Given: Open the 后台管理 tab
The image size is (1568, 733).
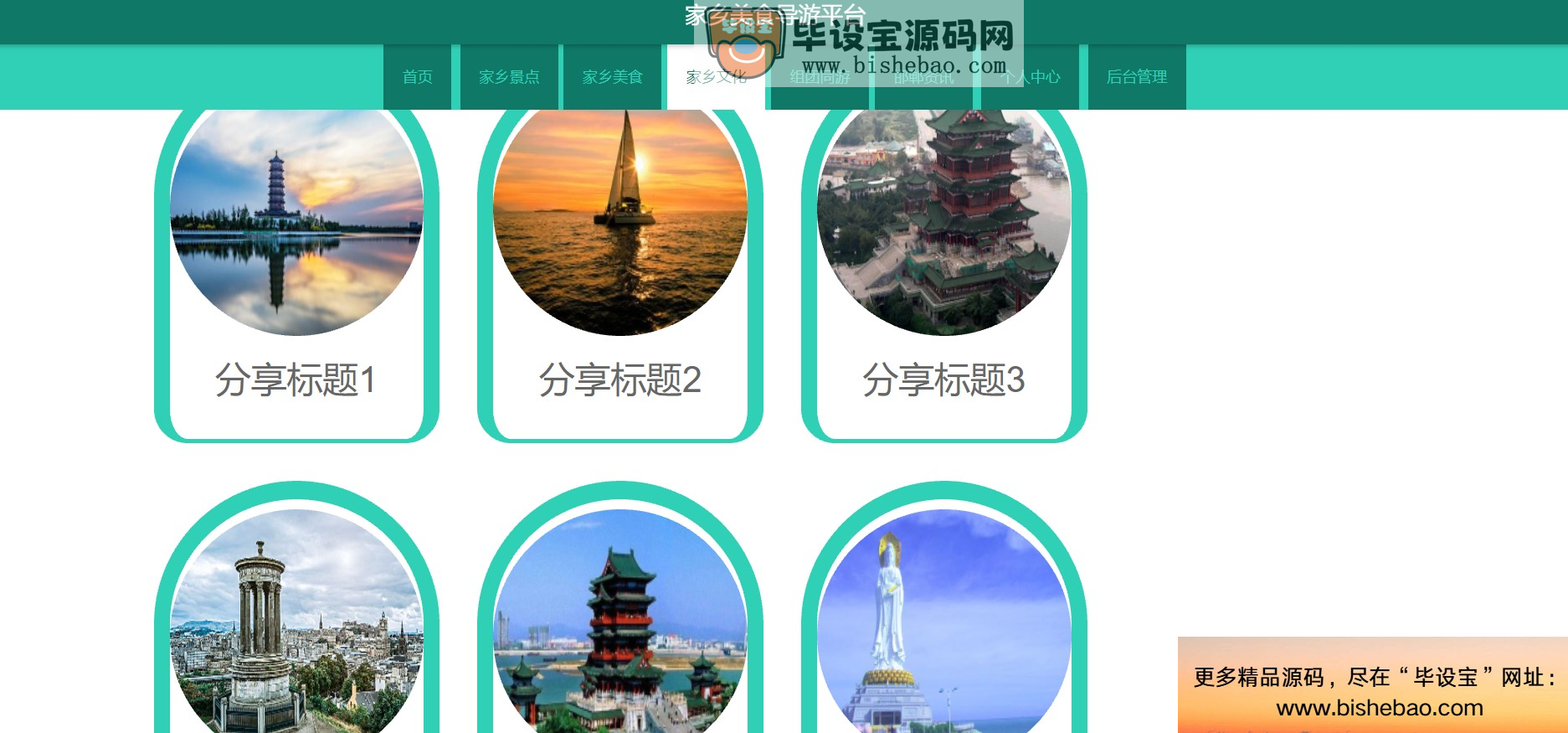Looking at the screenshot, I should click(x=1136, y=77).
